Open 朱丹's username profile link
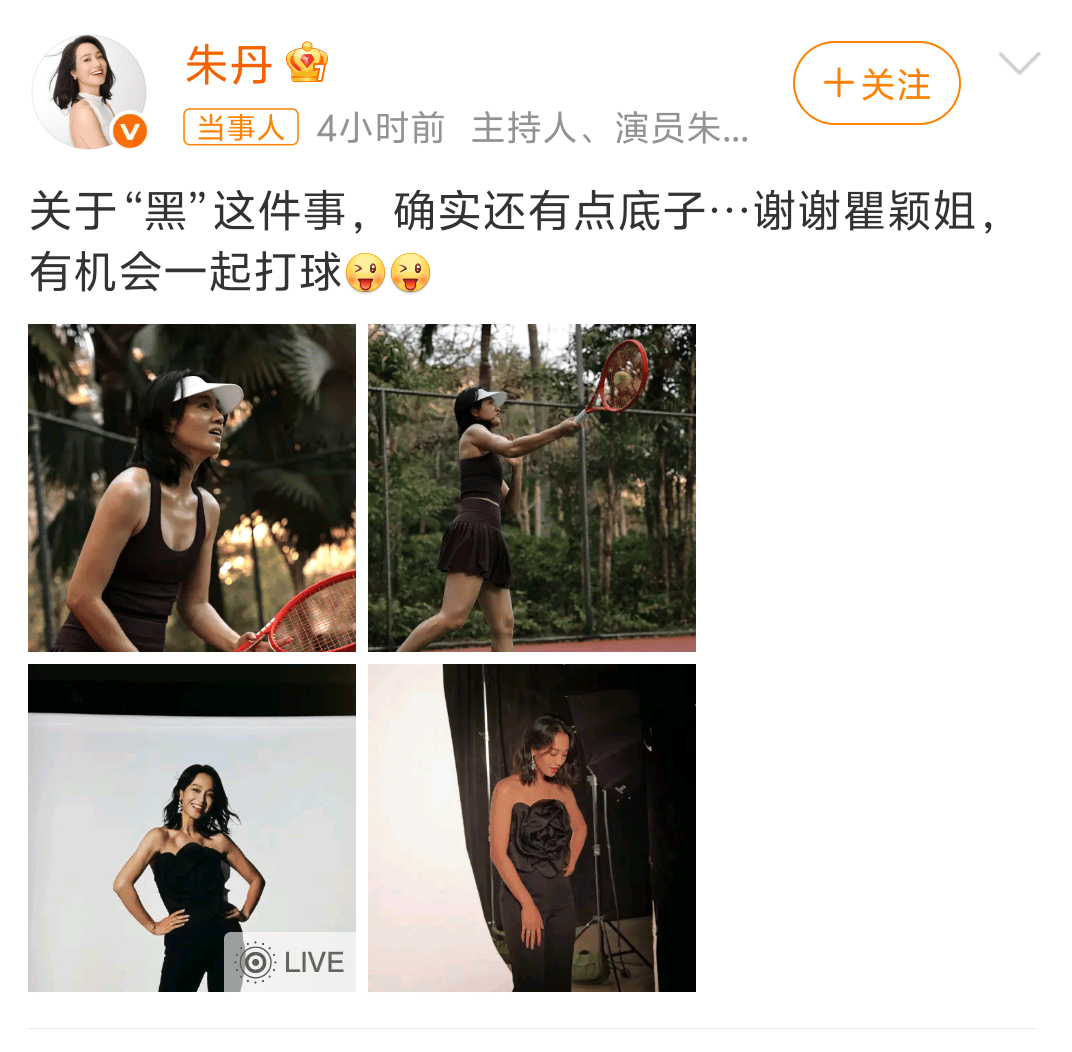The width and height of the screenshot is (1072, 1052). 229,66
